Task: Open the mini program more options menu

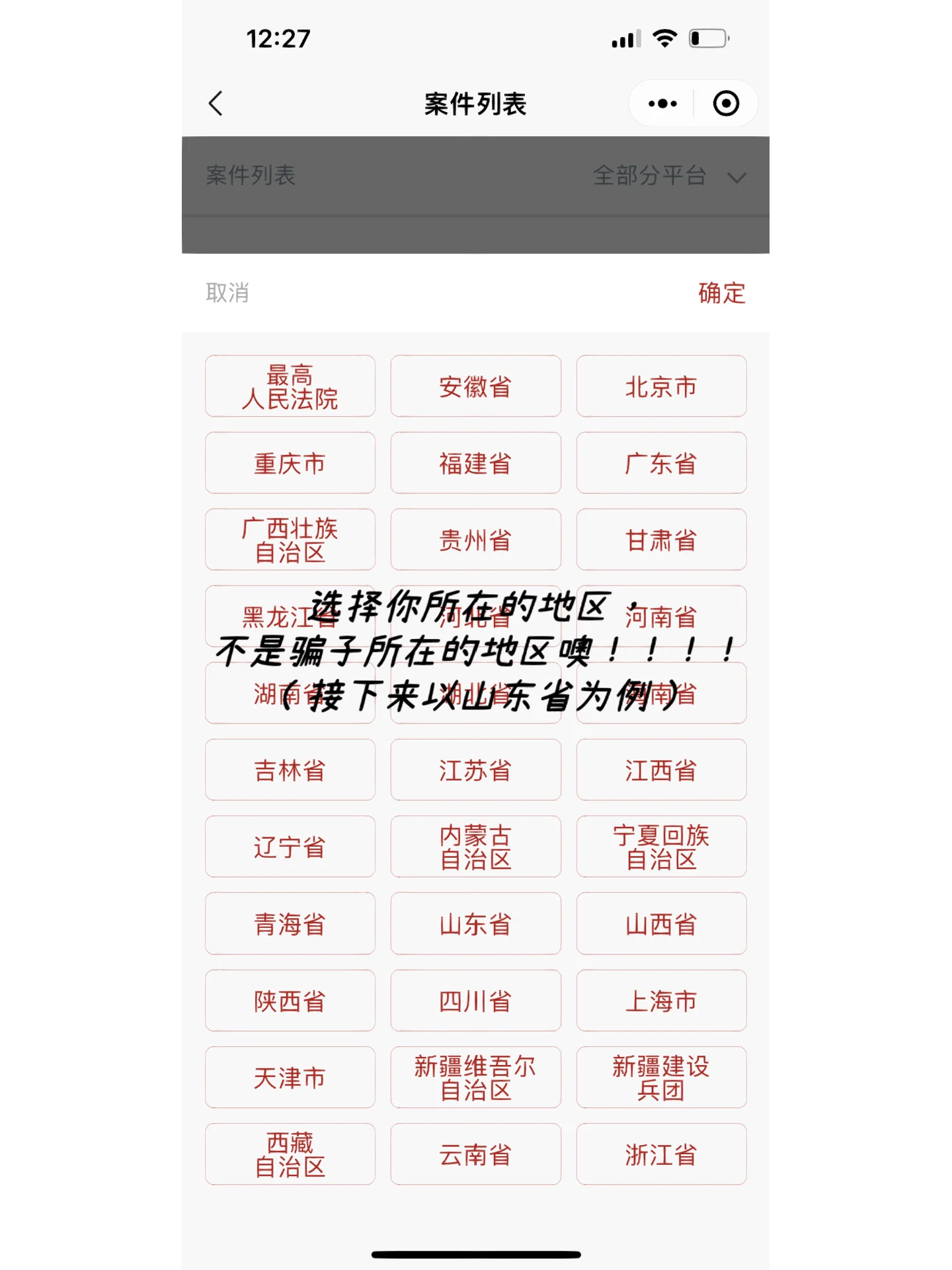Action: tap(662, 104)
